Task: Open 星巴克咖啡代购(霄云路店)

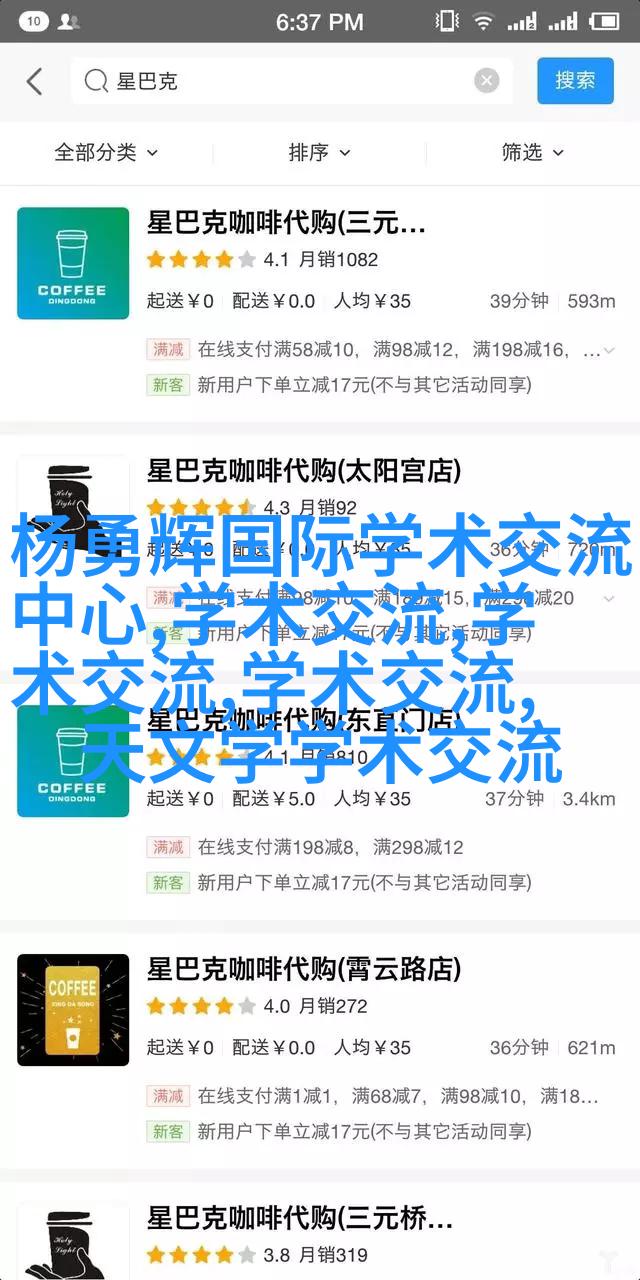Action: (304, 969)
